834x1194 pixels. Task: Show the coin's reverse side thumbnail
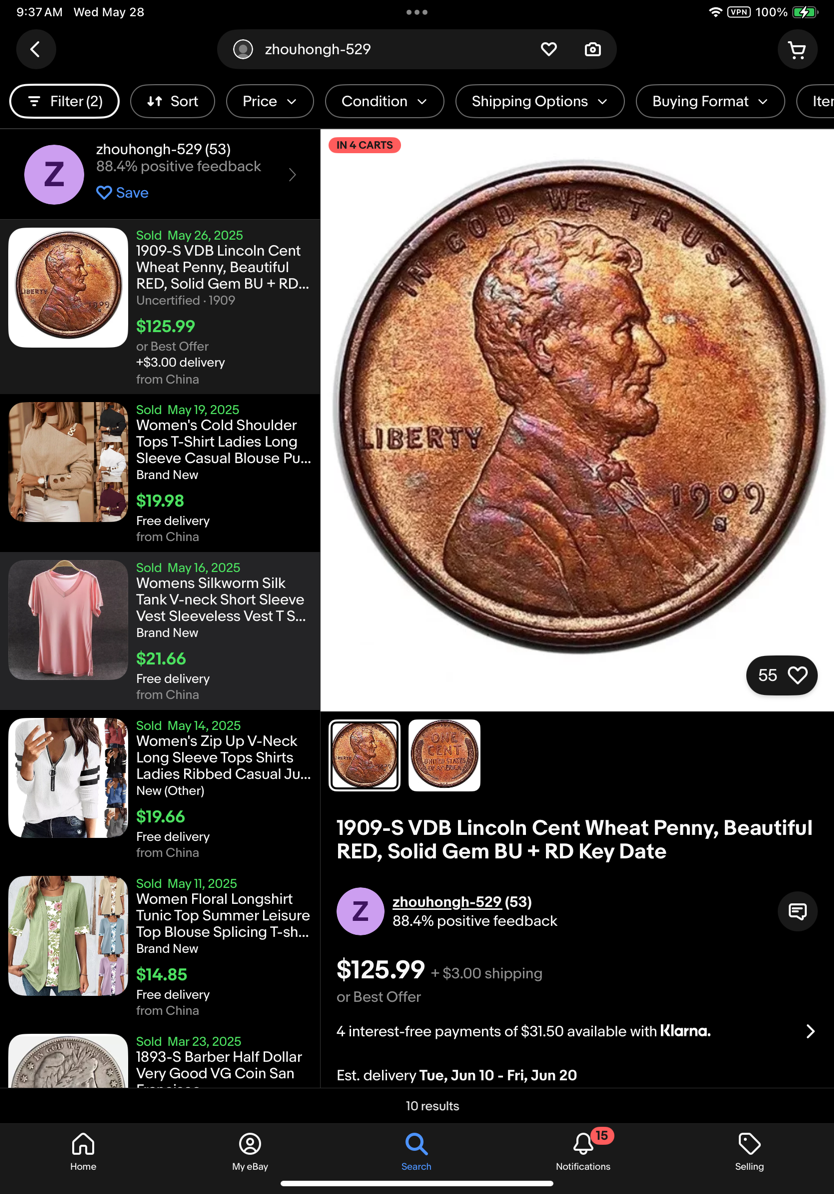click(x=444, y=755)
